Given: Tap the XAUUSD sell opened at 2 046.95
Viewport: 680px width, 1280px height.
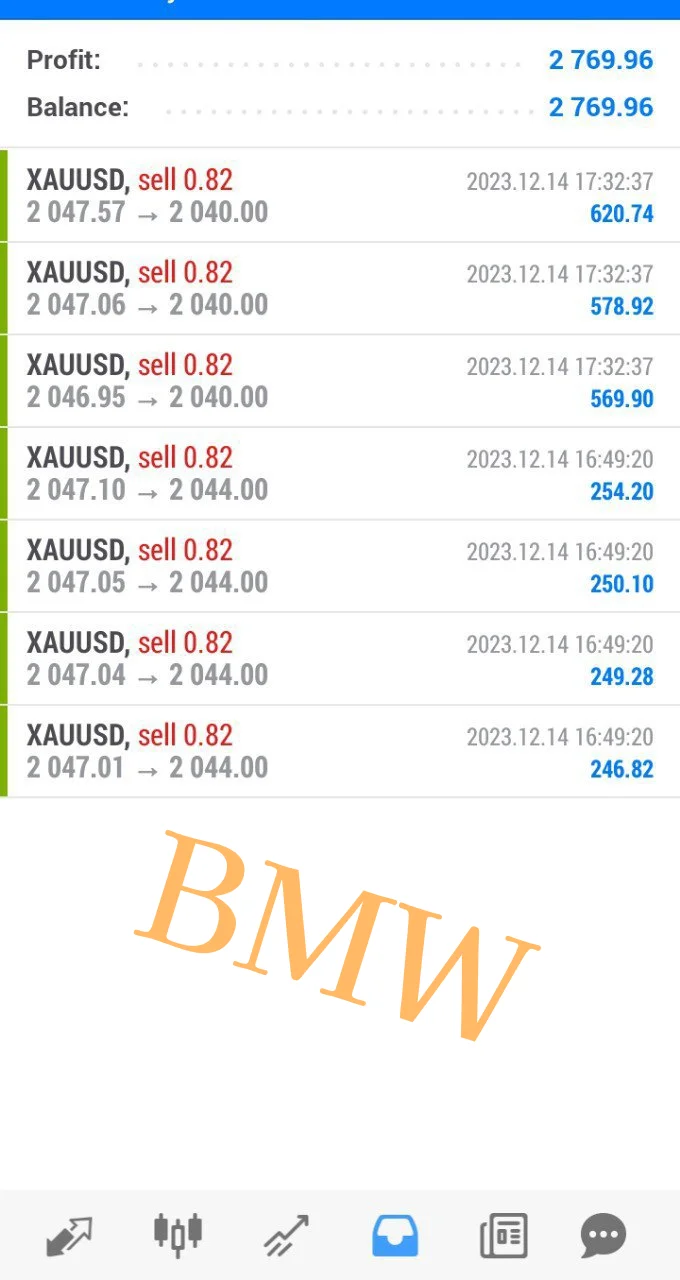Looking at the screenshot, I should (340, 381).
